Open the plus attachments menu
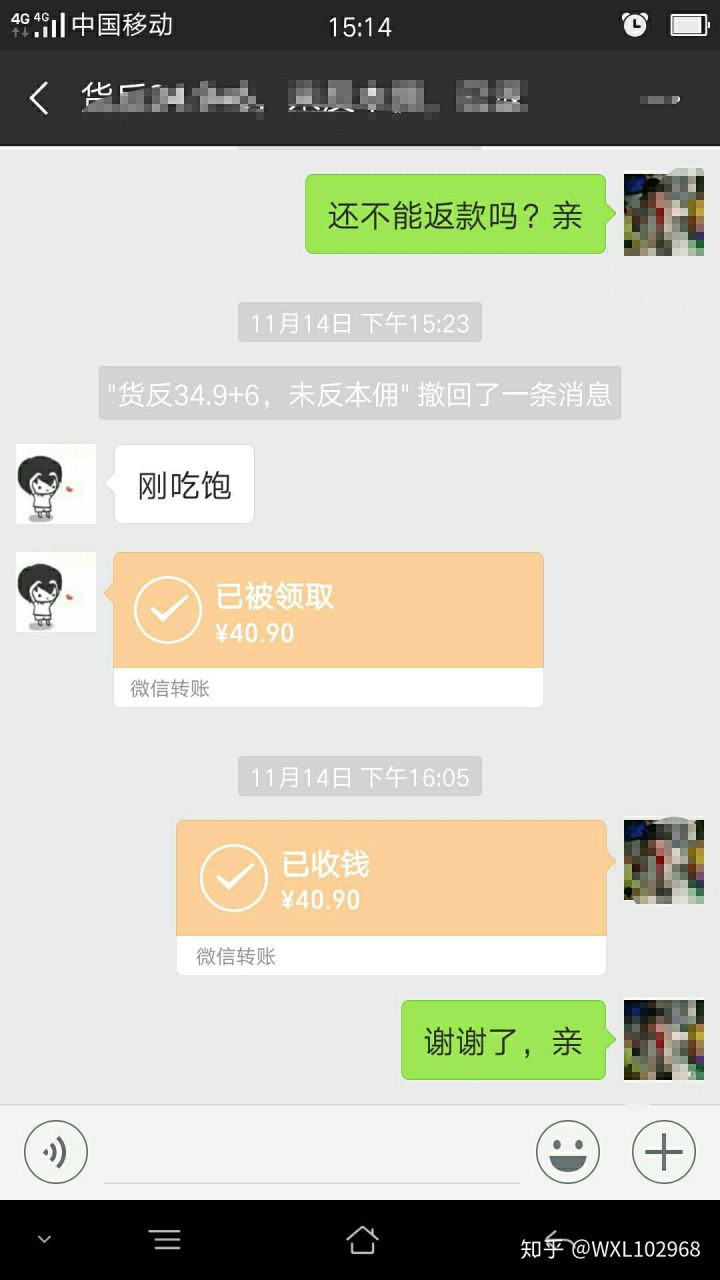Screen dimensions: 720x1280 [x=663, y=1152]
